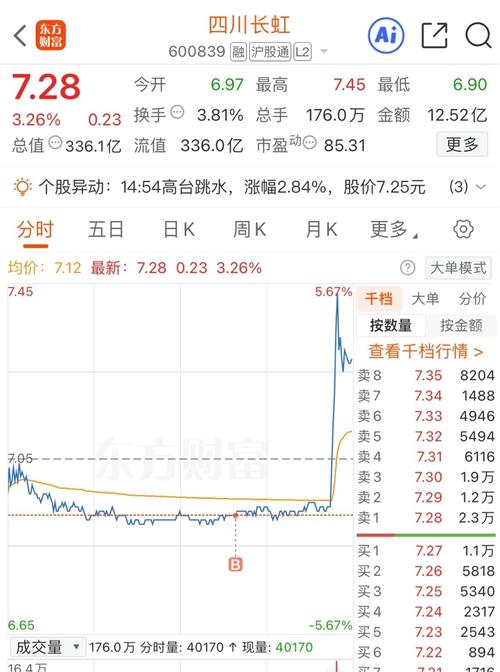Expand the dropdown next to stock code 600839
This screenshot has height=672, width=500.
(324, 51)
